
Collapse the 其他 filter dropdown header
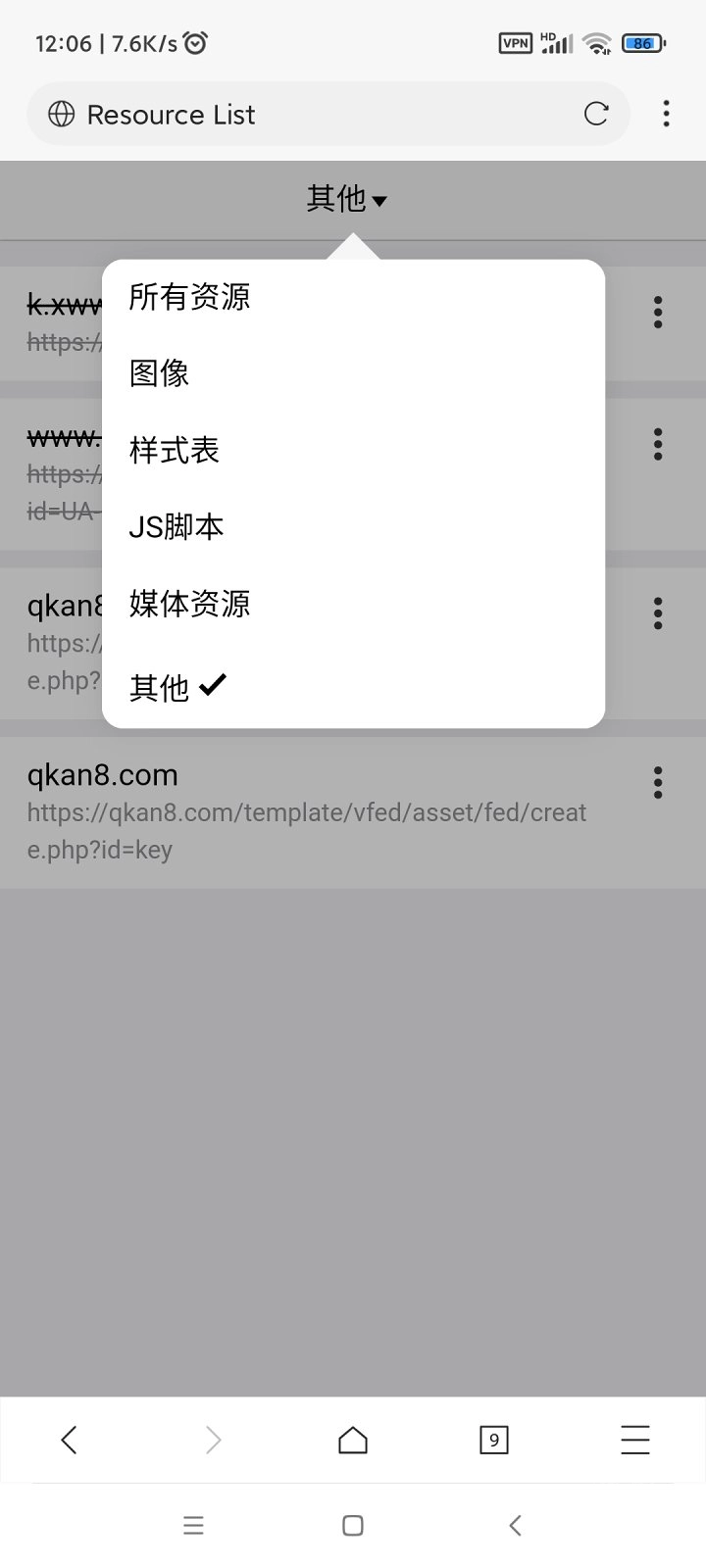(347, 199)
